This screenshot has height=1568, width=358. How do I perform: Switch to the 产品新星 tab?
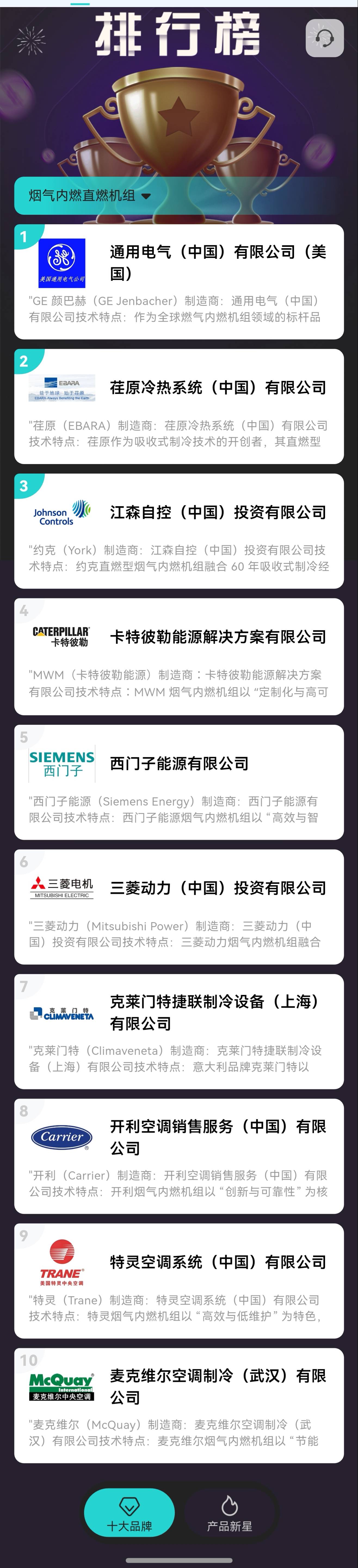click(x=230, y=1512)
